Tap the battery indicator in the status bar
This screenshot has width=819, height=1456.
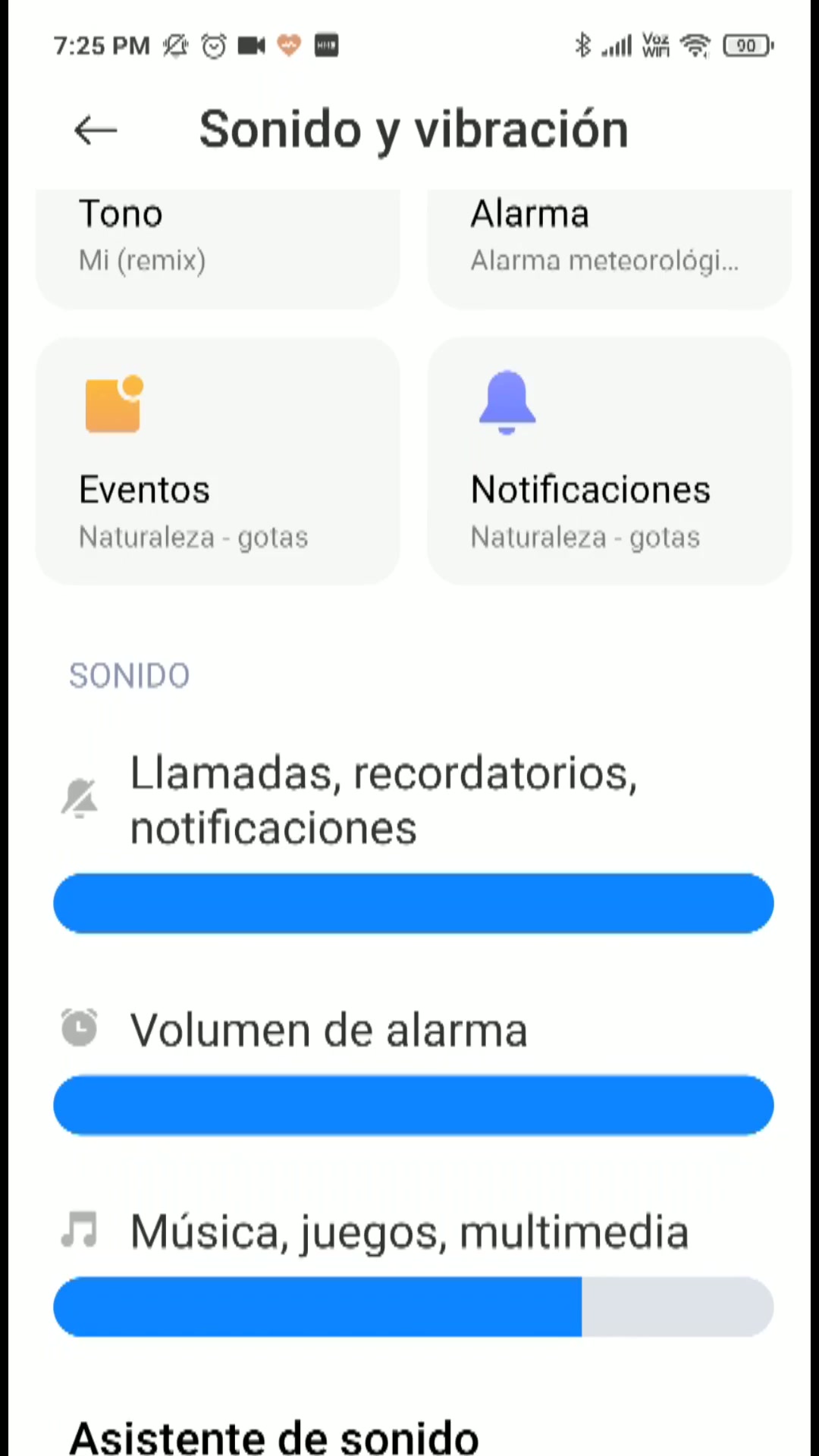747,45
